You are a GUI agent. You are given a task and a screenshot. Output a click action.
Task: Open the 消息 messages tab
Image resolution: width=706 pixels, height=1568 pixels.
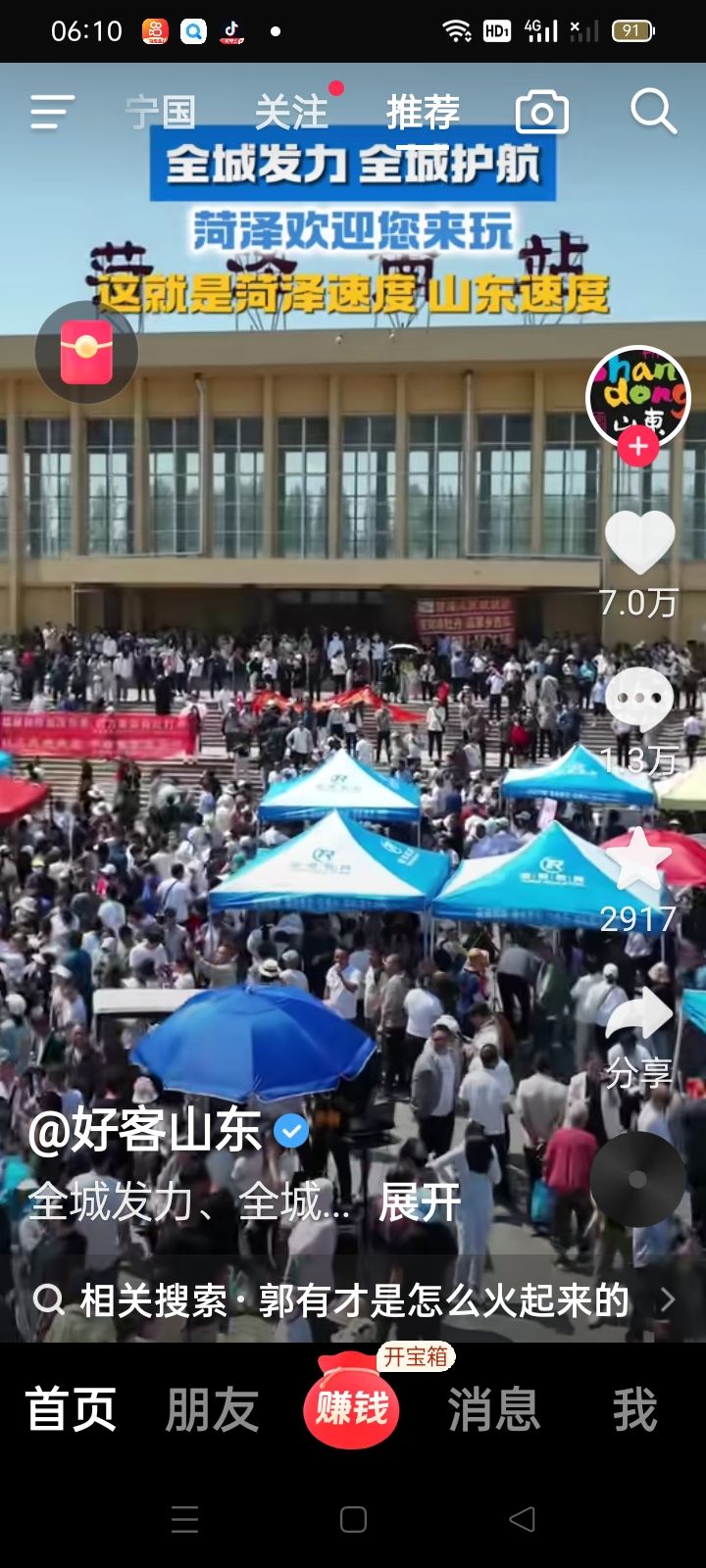point(494,1410)
